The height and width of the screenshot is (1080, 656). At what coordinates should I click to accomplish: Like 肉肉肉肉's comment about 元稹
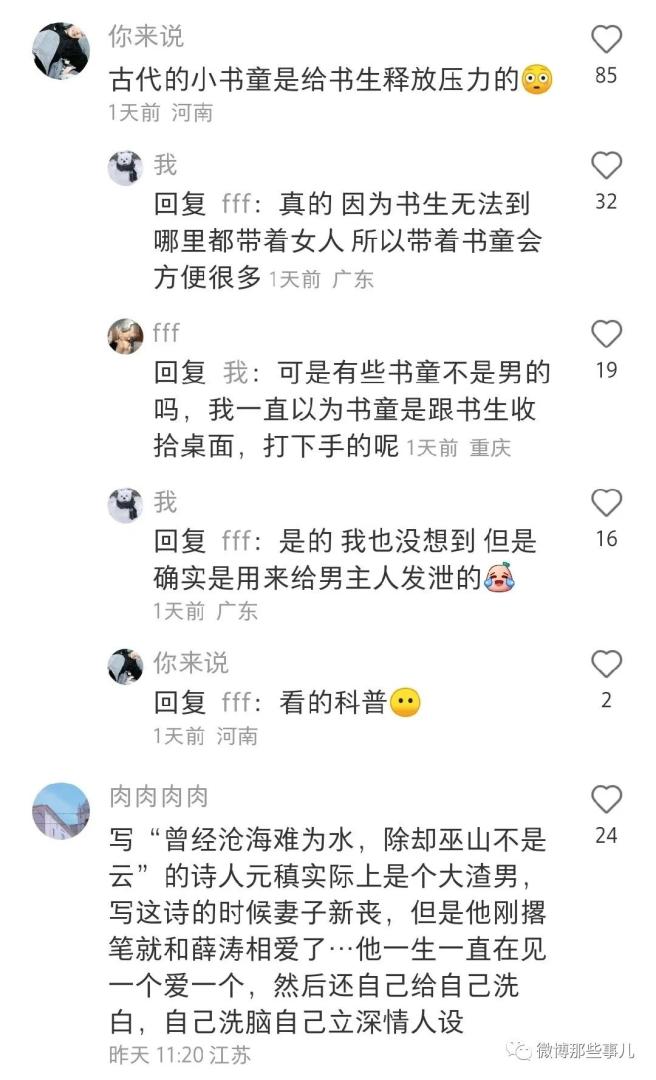pyautogui.click(x=606, y=799)
